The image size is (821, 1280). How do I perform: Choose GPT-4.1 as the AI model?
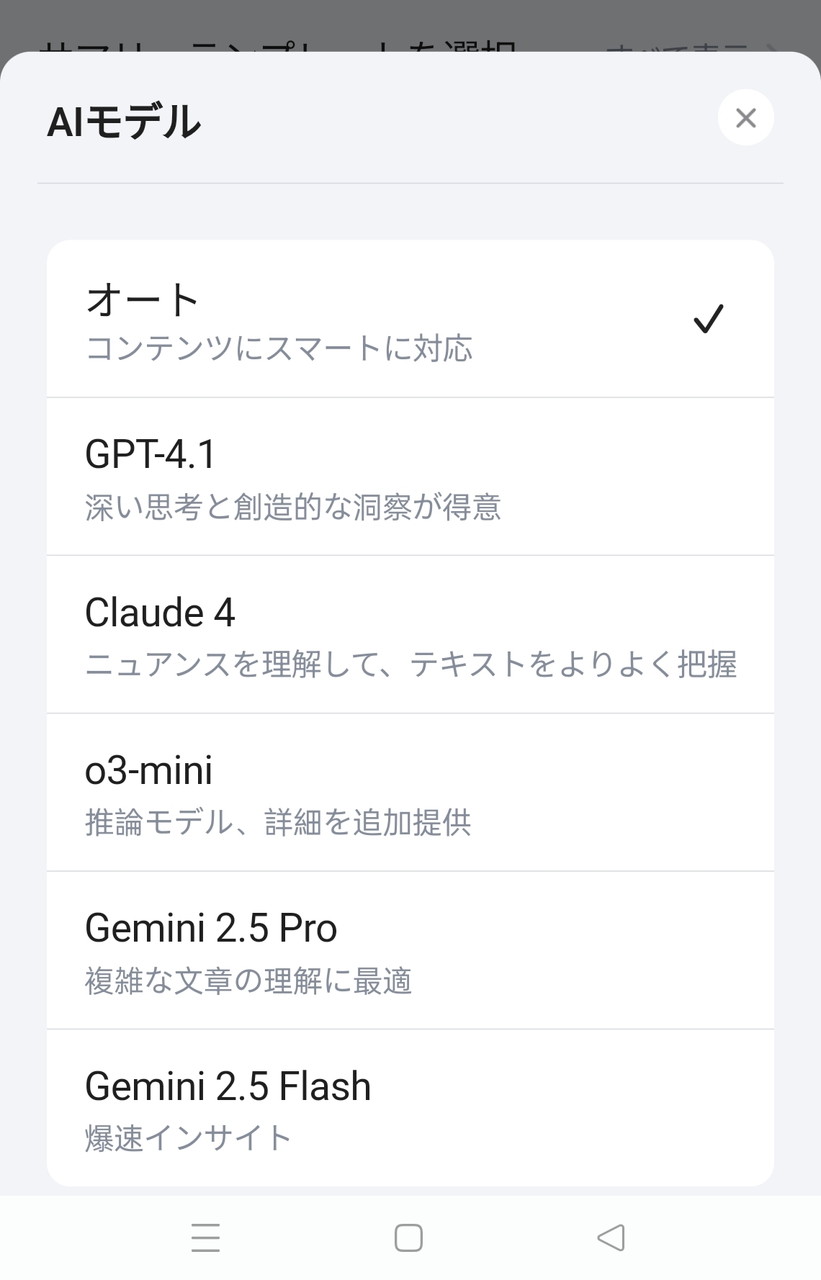point(410,477)
